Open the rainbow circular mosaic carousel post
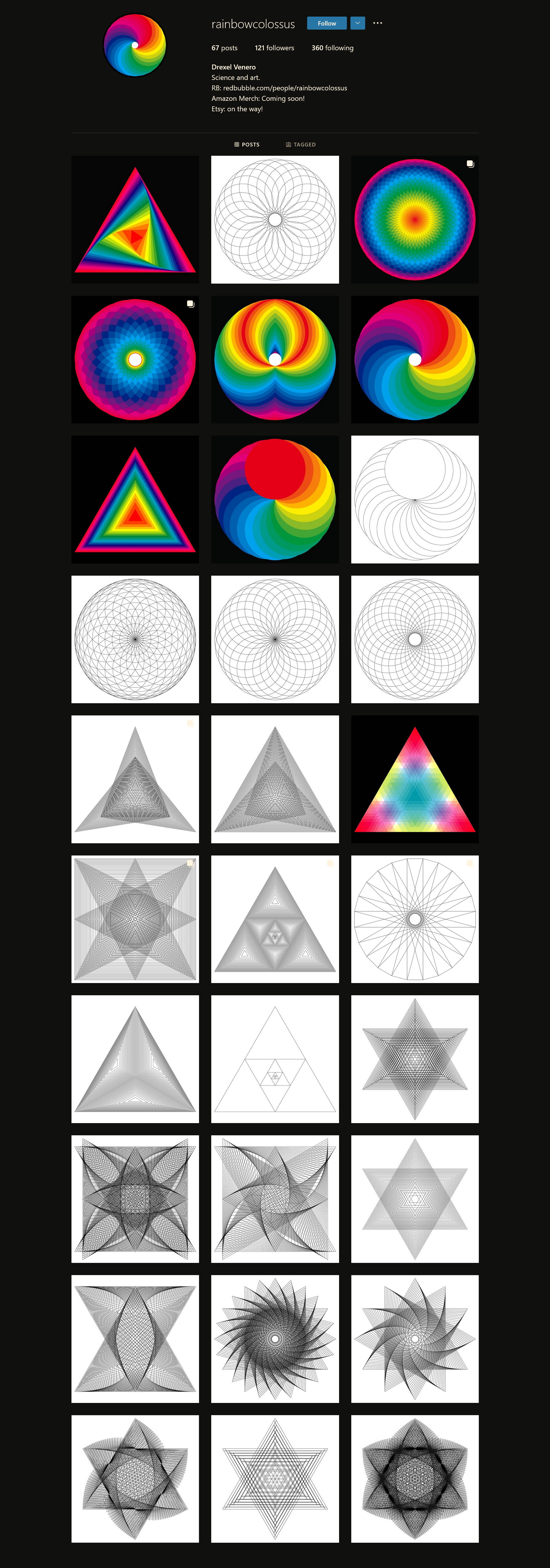550x1568 pixels. [414, 220]
